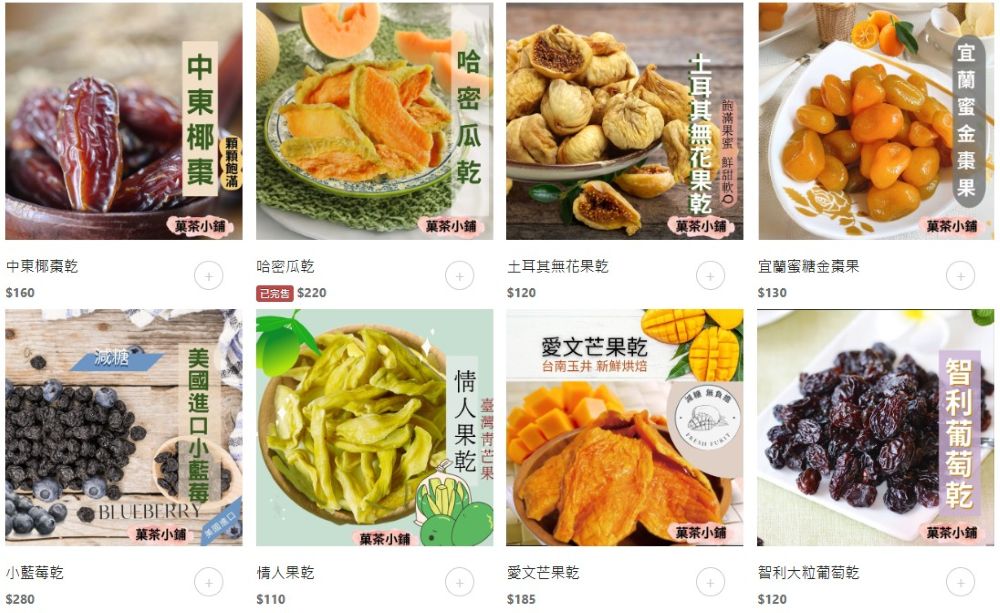
Task: Open the 土耳其無花果乾 product picture
Action: [624, 121]
